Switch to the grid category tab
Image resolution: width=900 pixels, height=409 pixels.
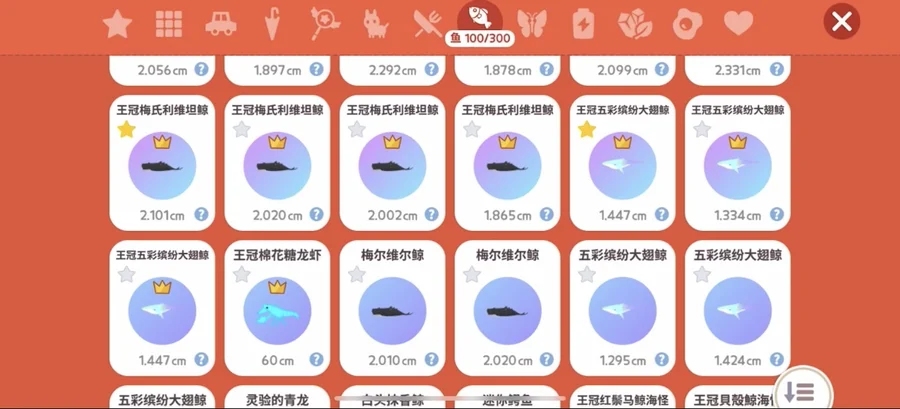click(x=169, y=22)
